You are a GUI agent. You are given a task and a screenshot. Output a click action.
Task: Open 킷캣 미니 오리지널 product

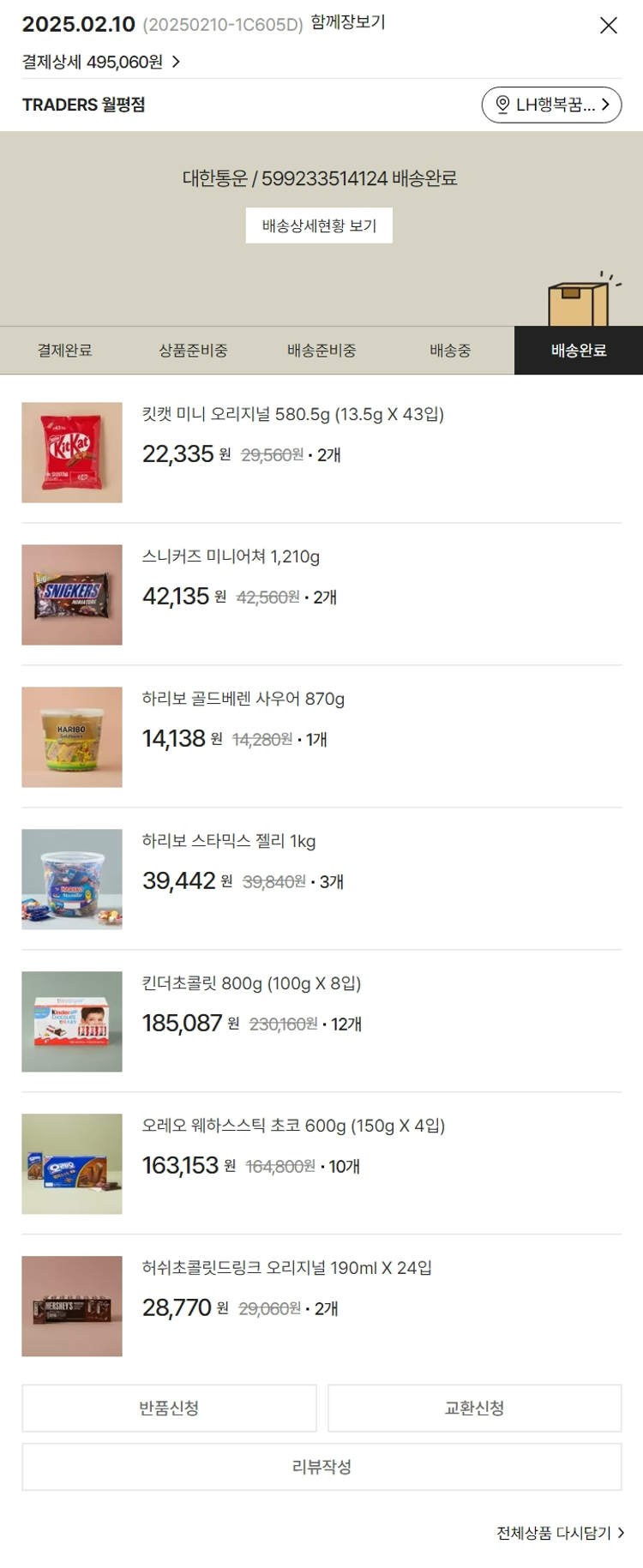tap(292, 415)
